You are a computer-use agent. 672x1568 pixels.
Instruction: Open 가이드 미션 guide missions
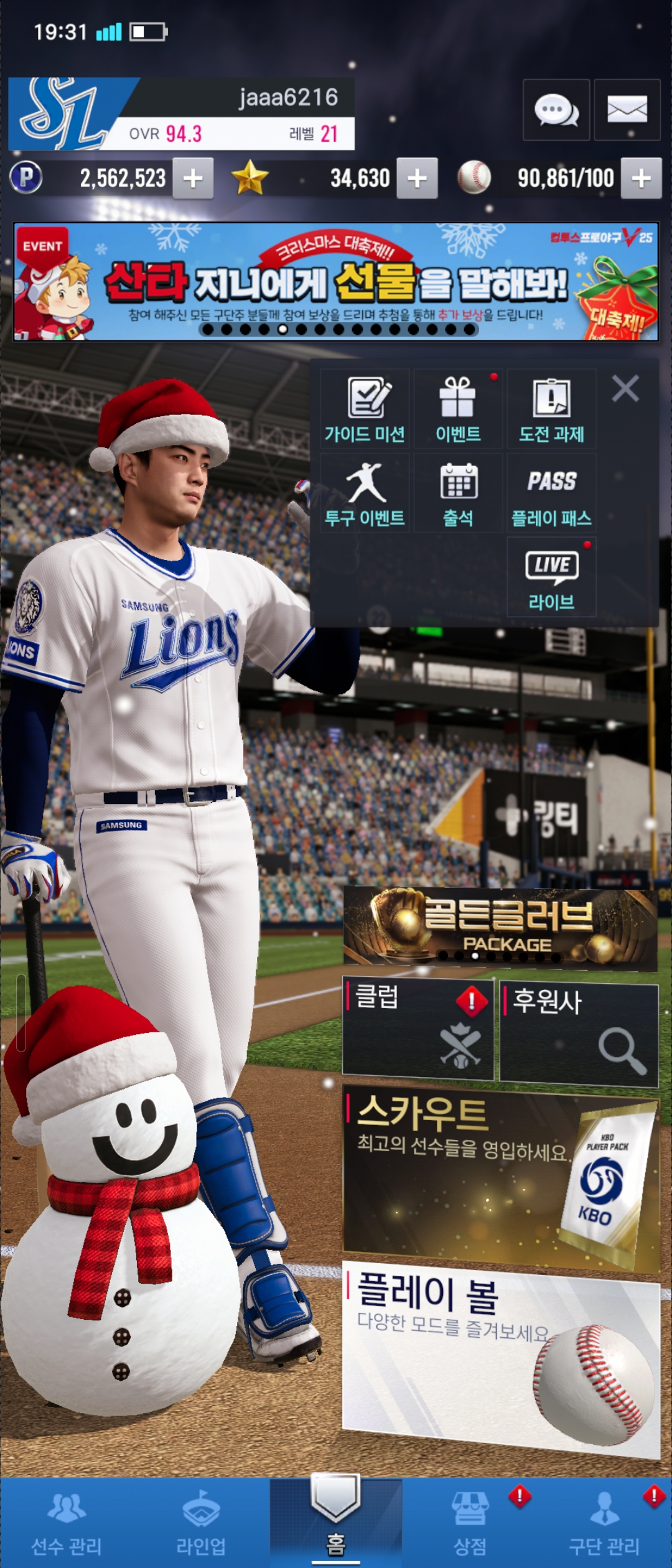click(365, 409)
